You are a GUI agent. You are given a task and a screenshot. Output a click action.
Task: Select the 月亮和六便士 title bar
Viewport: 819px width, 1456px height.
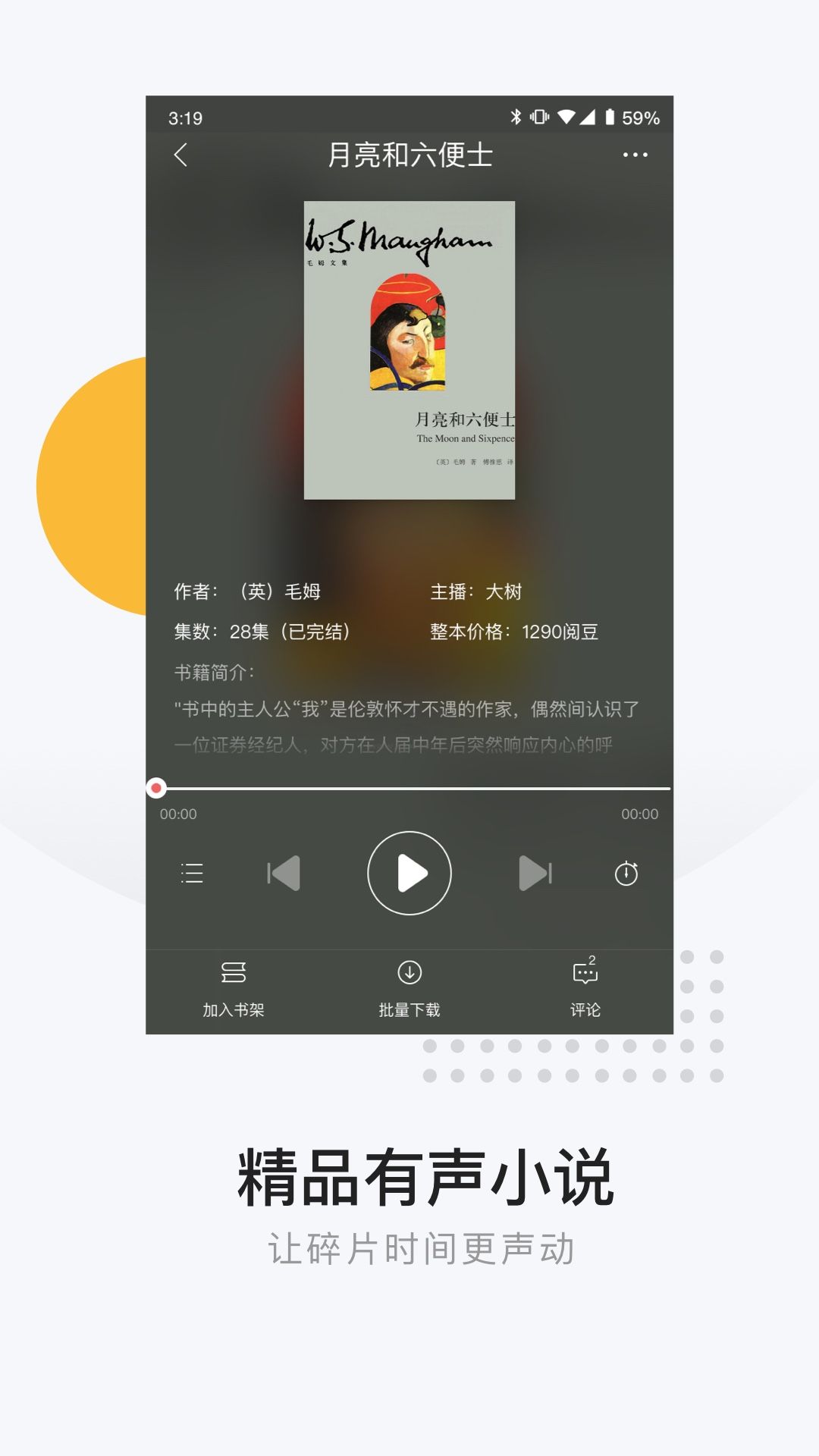(x=409, y=155)
